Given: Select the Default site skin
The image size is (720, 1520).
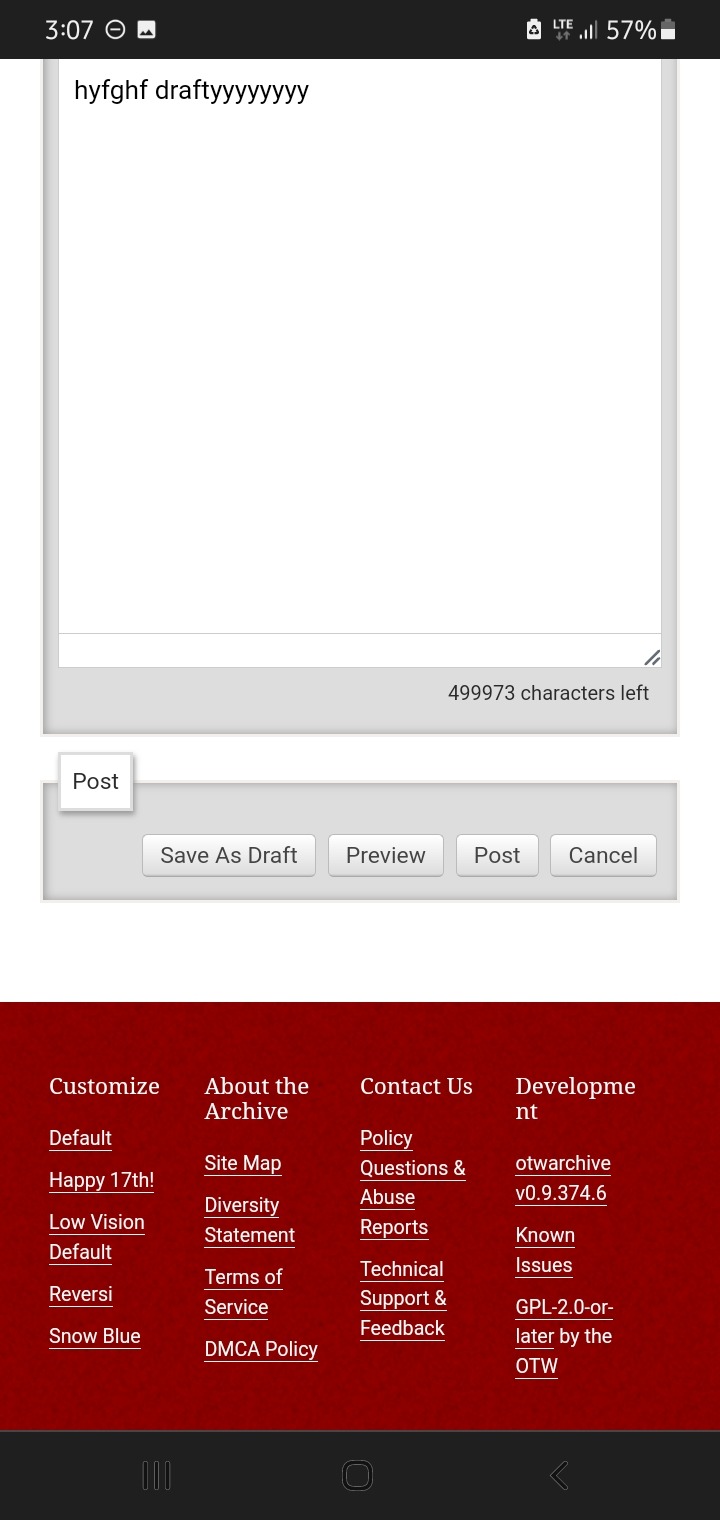Looking at the screenshot, I should point(80,1138).
